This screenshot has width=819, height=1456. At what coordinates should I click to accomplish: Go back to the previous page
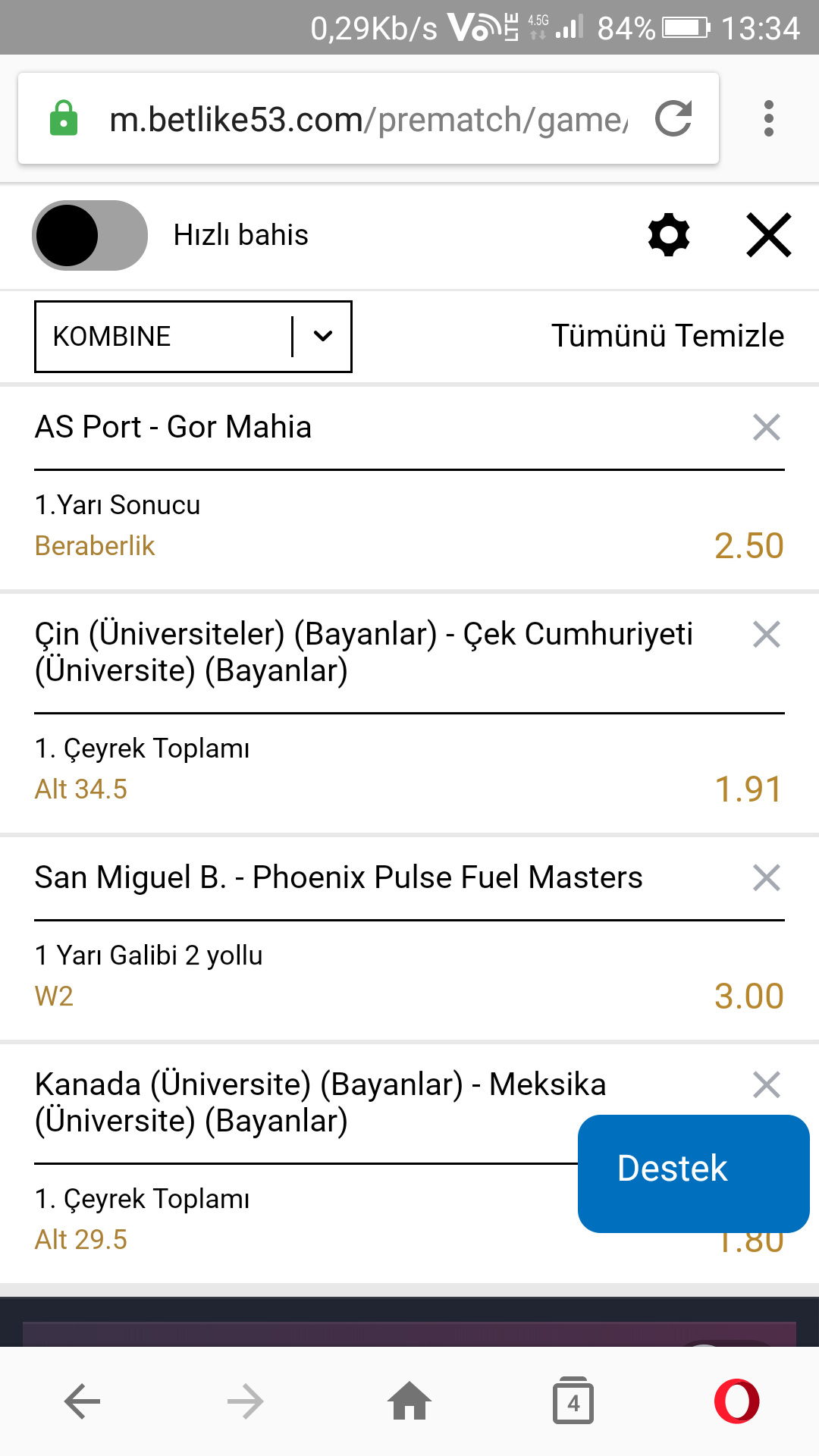[82, 1401]
